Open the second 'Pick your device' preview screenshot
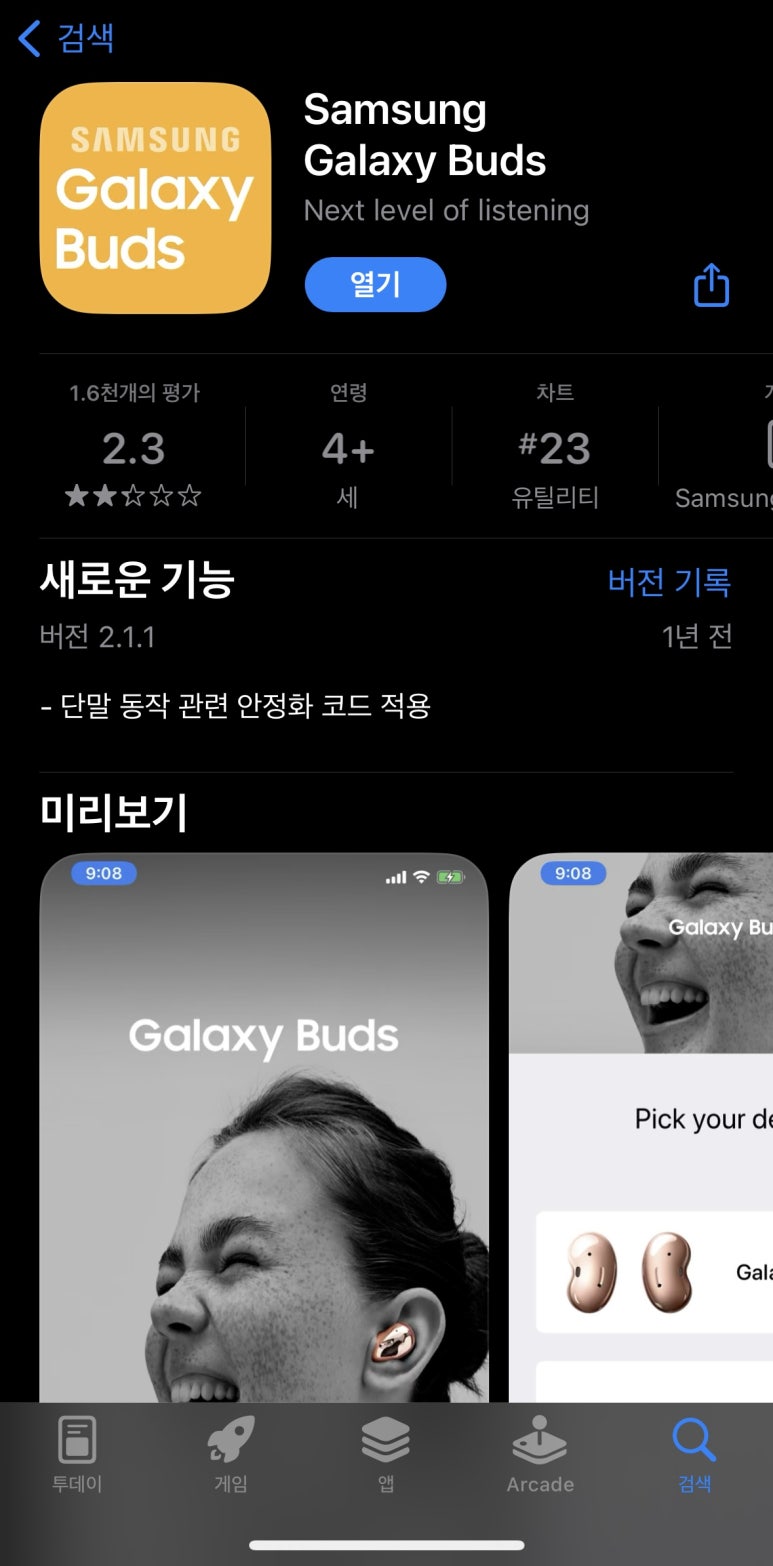Screen dimensions: 773x1566 coord(640,1120)
